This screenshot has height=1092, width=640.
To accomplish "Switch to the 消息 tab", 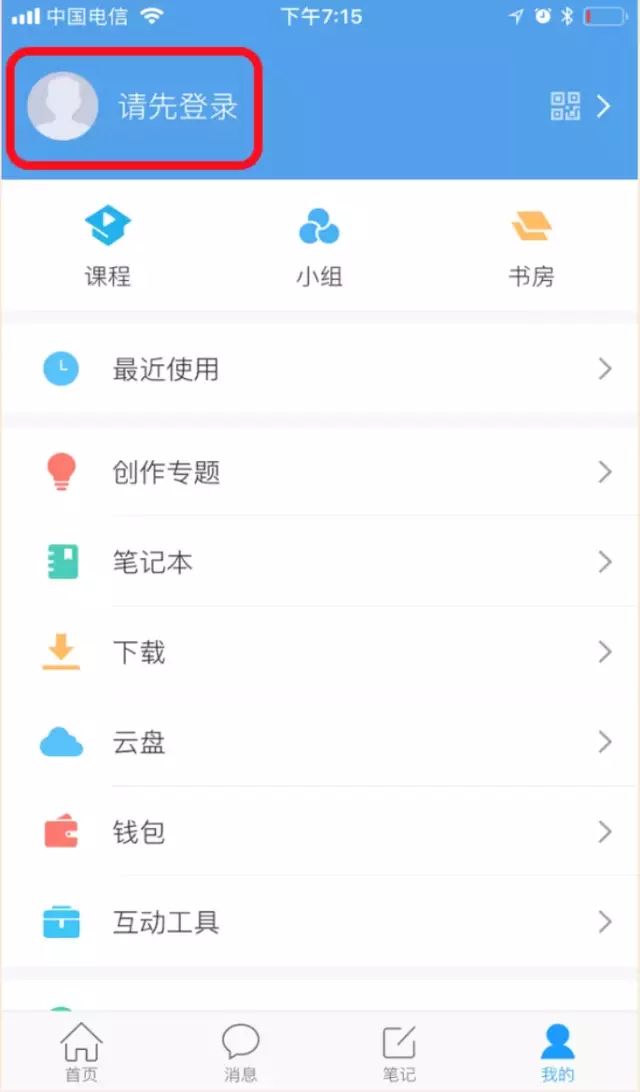I will click(240, 1052).
